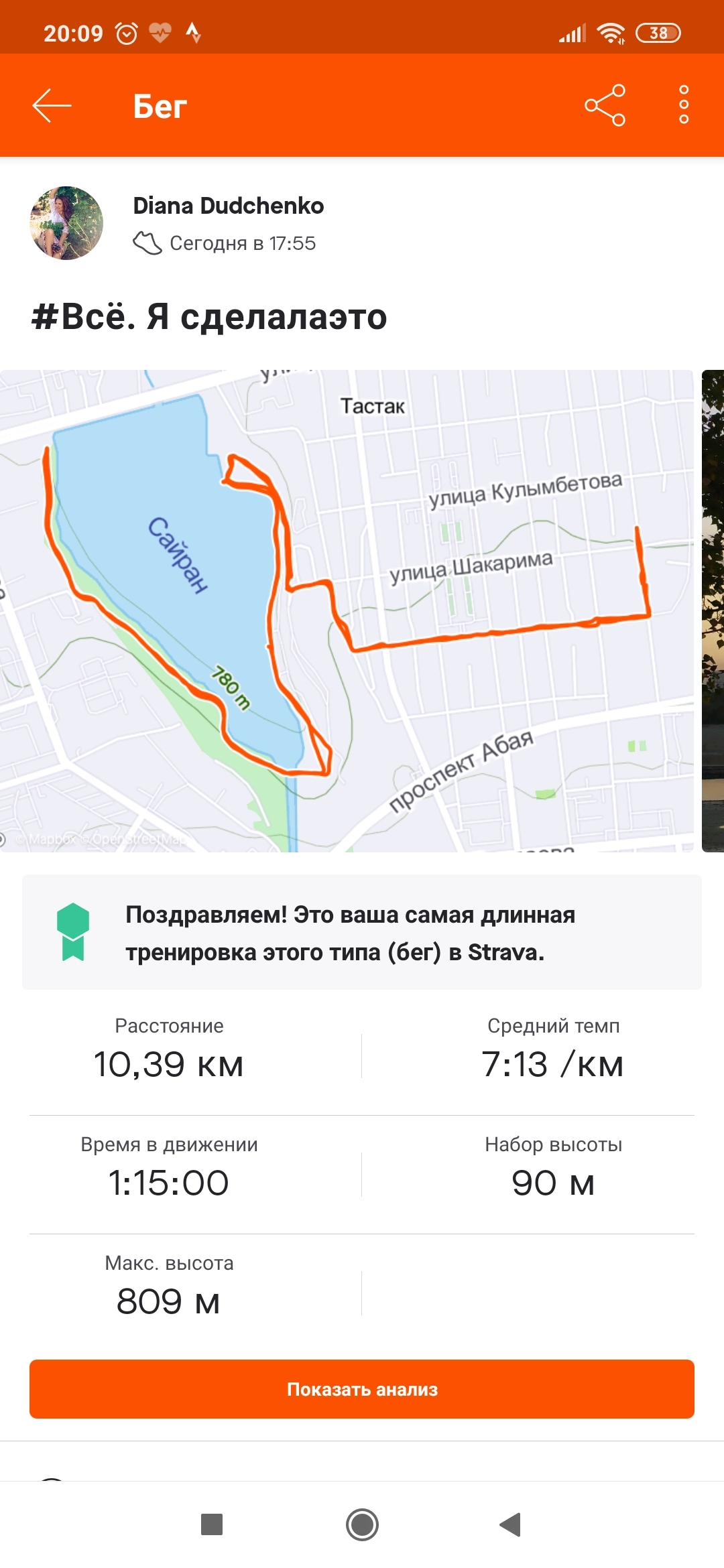Tap the 'Показать анализ' button

coord(362,1389)
